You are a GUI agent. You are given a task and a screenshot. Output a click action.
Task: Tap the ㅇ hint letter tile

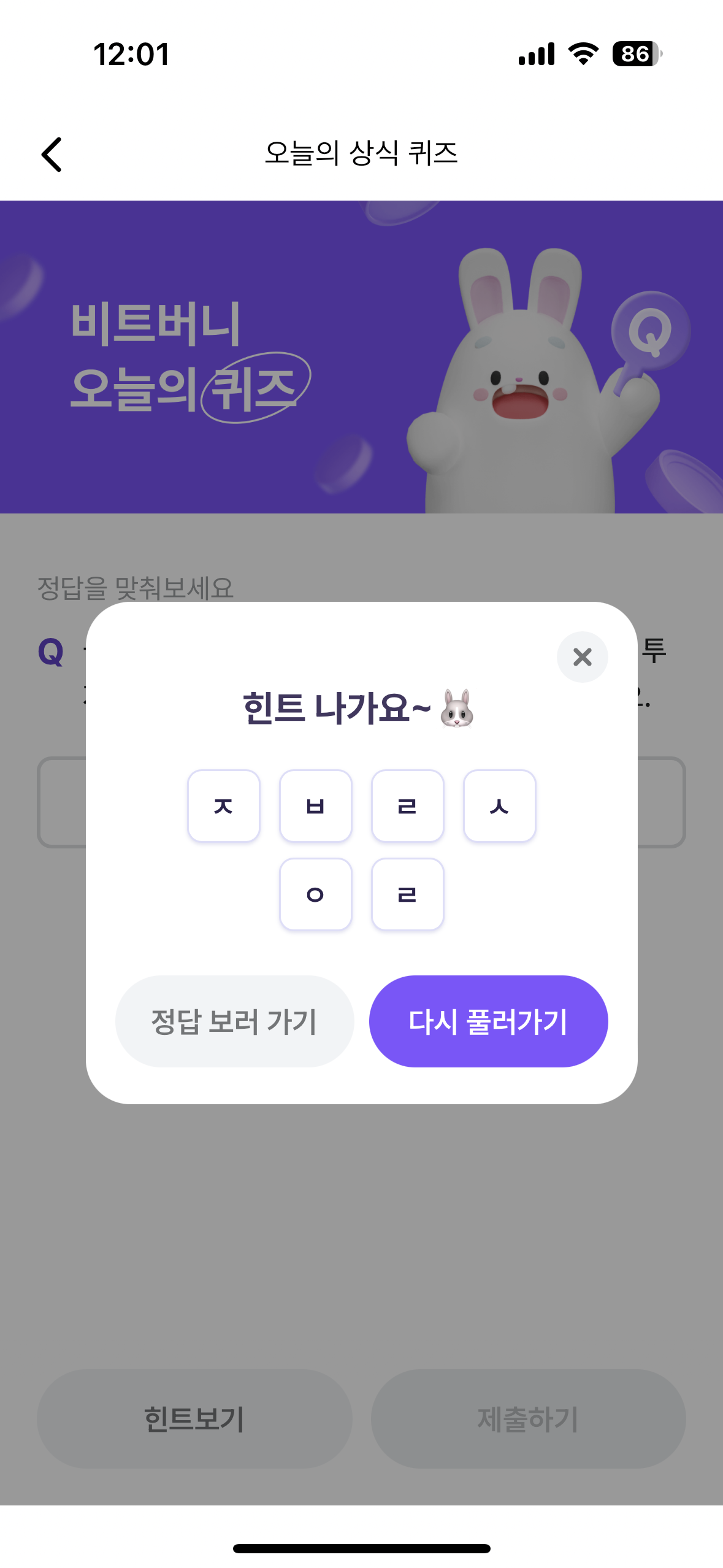pyautogui.click(x=315, y=894)
